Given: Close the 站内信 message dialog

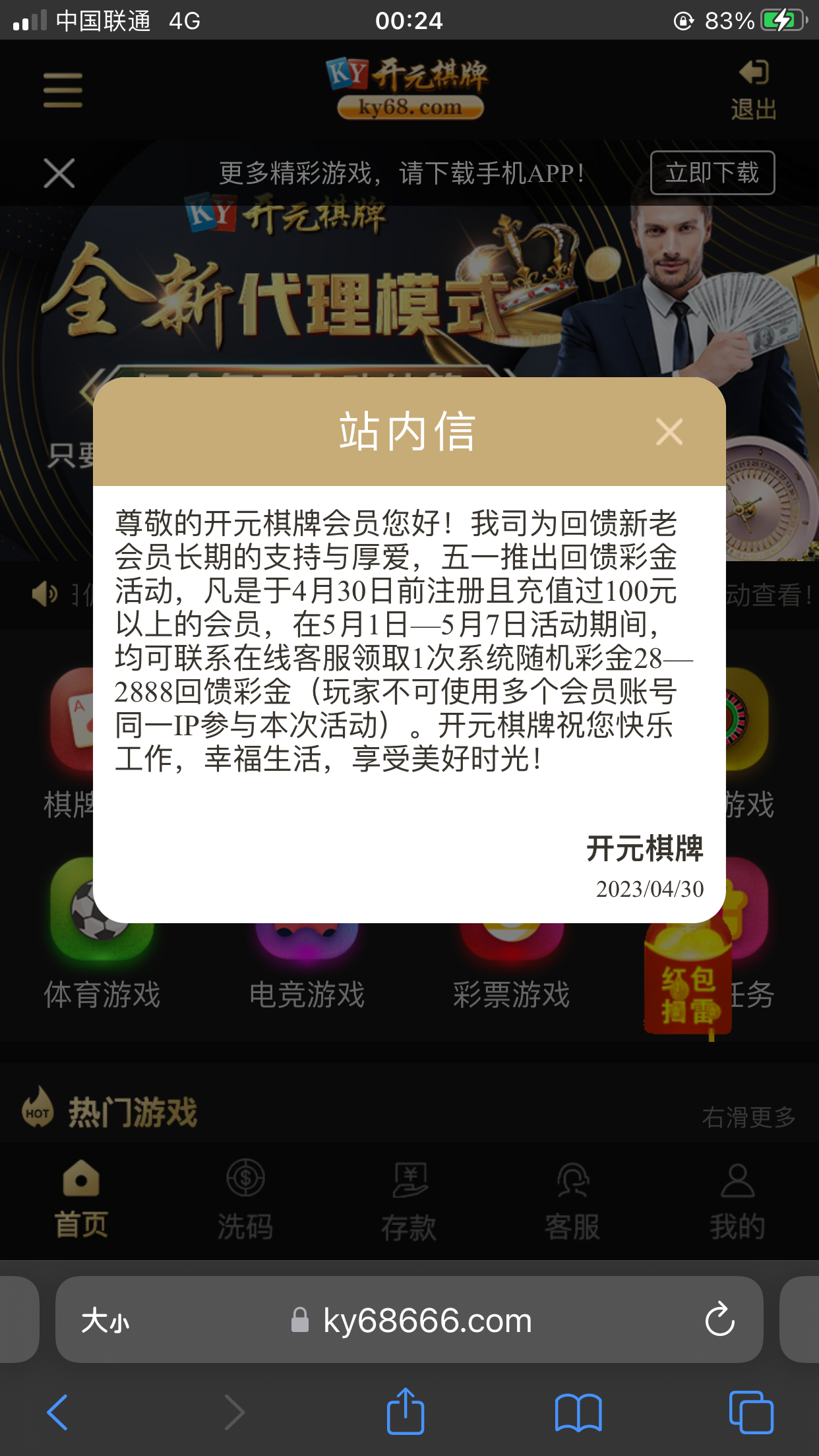Looking at the screenshot, I should pos(669,433).
